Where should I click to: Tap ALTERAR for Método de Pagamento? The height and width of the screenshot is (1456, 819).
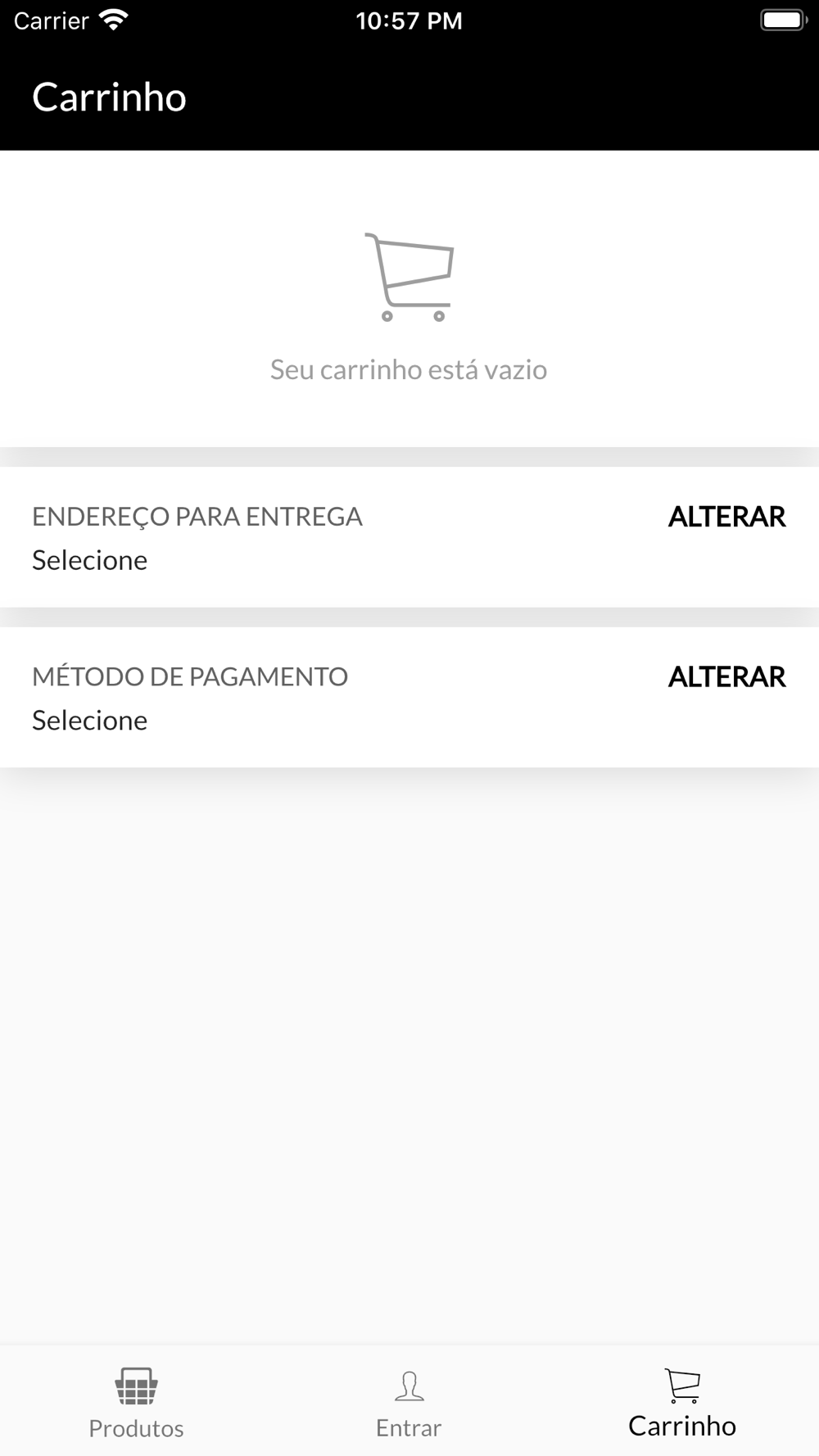726,677
